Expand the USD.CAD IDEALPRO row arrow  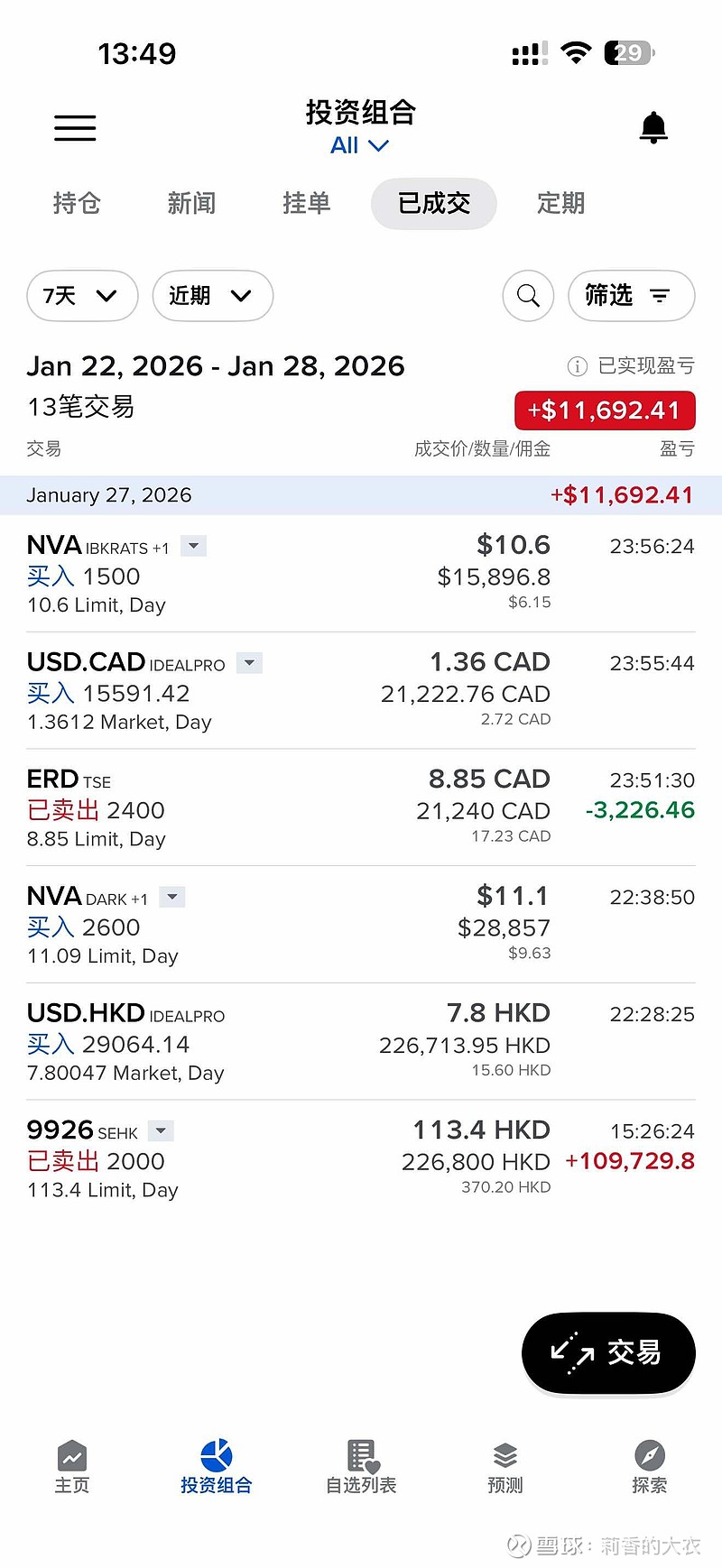(249, 663)
